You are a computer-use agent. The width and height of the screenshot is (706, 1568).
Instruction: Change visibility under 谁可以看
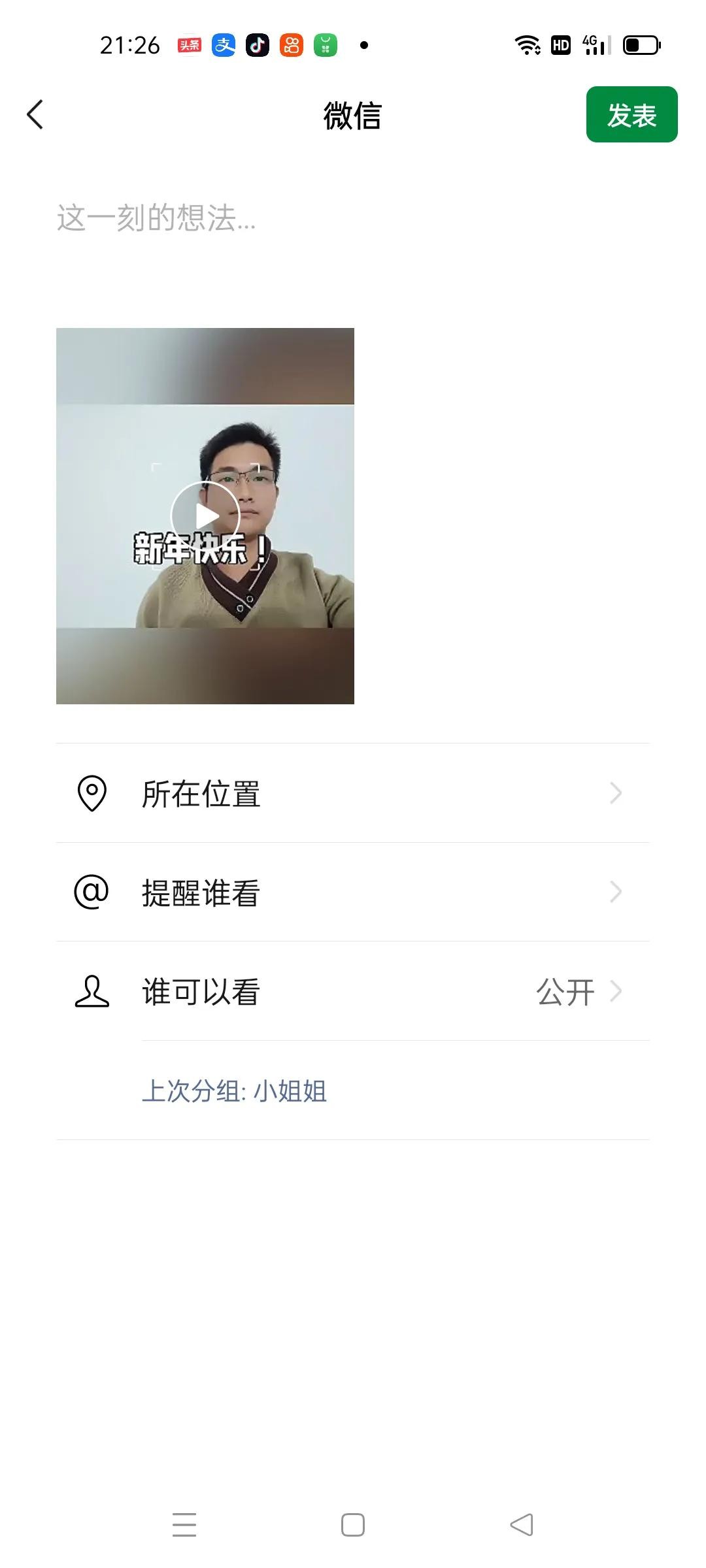pyautogui.click(x=353, y=992)
